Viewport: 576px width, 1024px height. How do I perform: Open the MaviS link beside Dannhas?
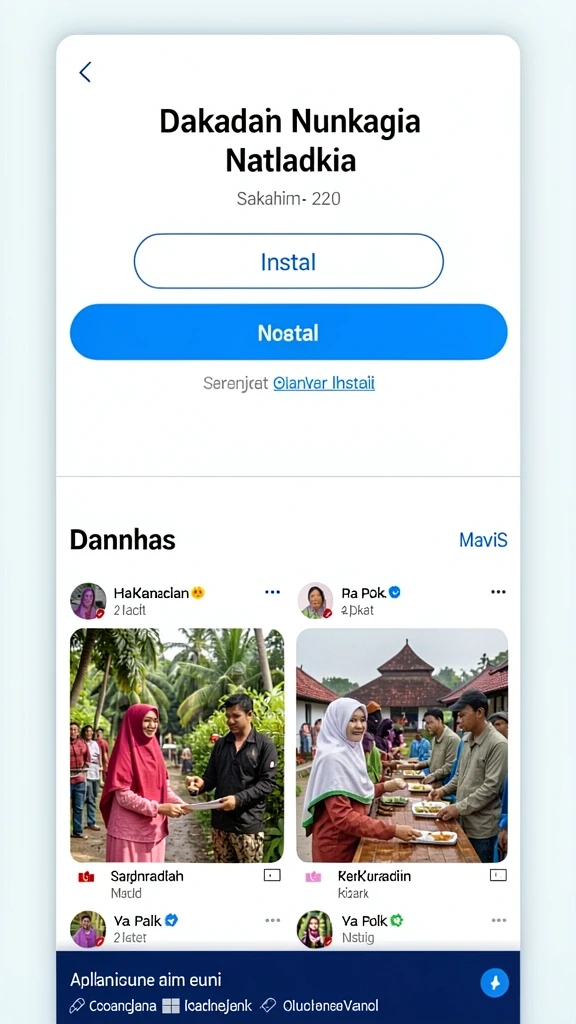tap(483, 540)
